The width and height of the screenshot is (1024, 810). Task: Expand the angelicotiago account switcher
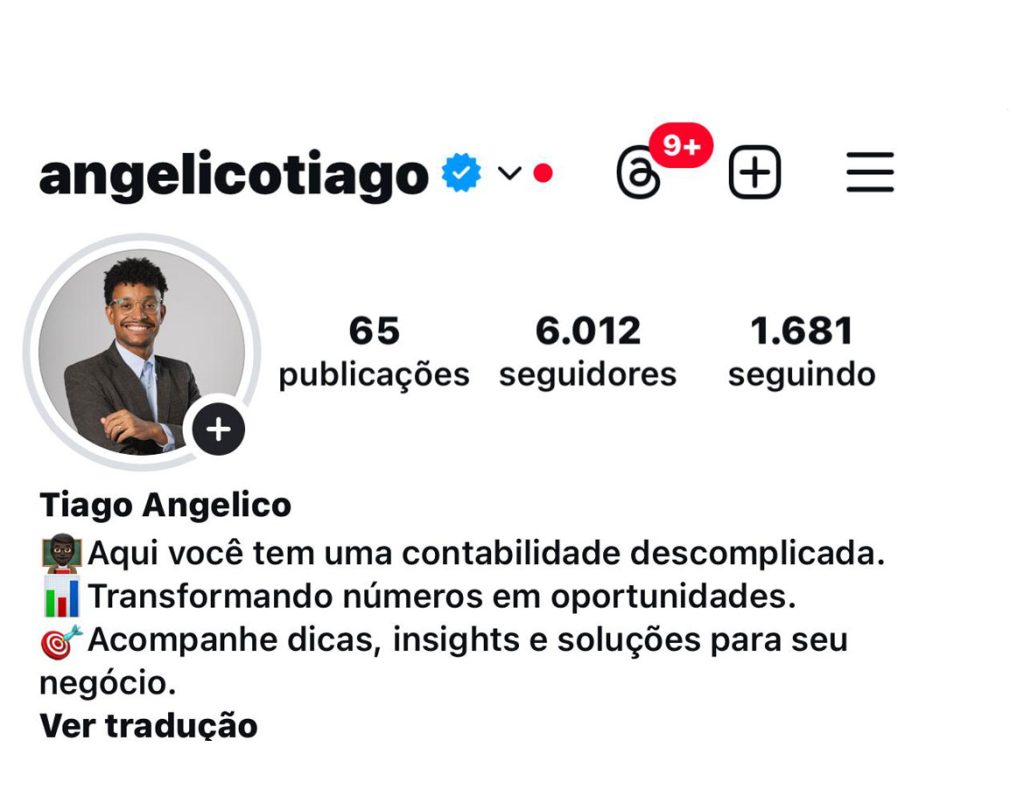pos(509,174)
